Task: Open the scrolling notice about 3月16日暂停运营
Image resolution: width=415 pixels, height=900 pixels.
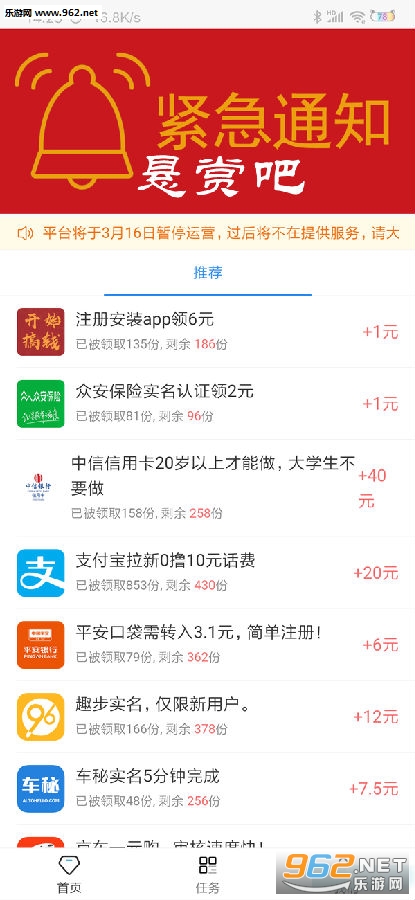Action: pos(207,232)
